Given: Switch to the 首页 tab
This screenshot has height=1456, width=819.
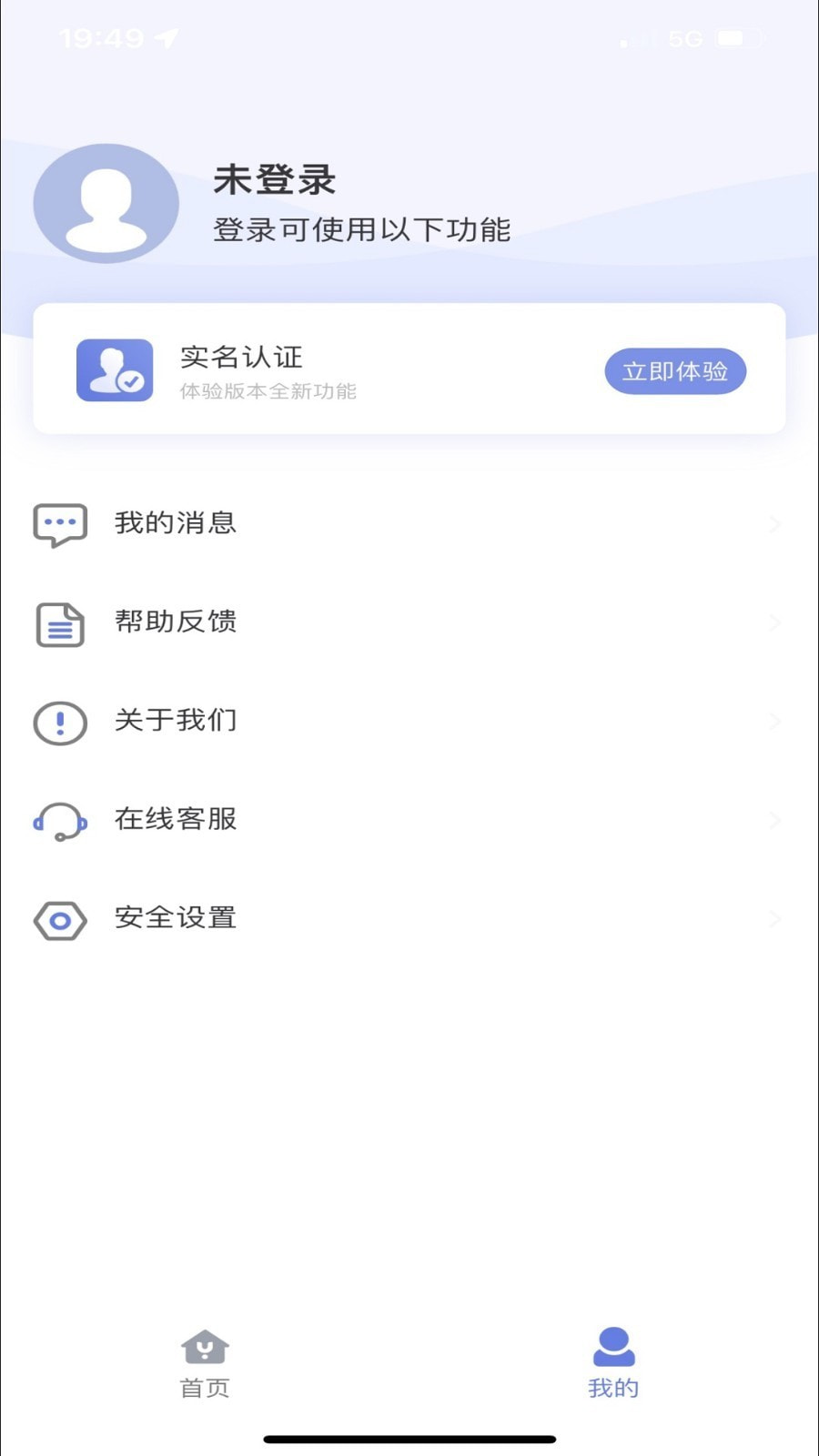Looking at the screenshot, I should click(204, 1362).
